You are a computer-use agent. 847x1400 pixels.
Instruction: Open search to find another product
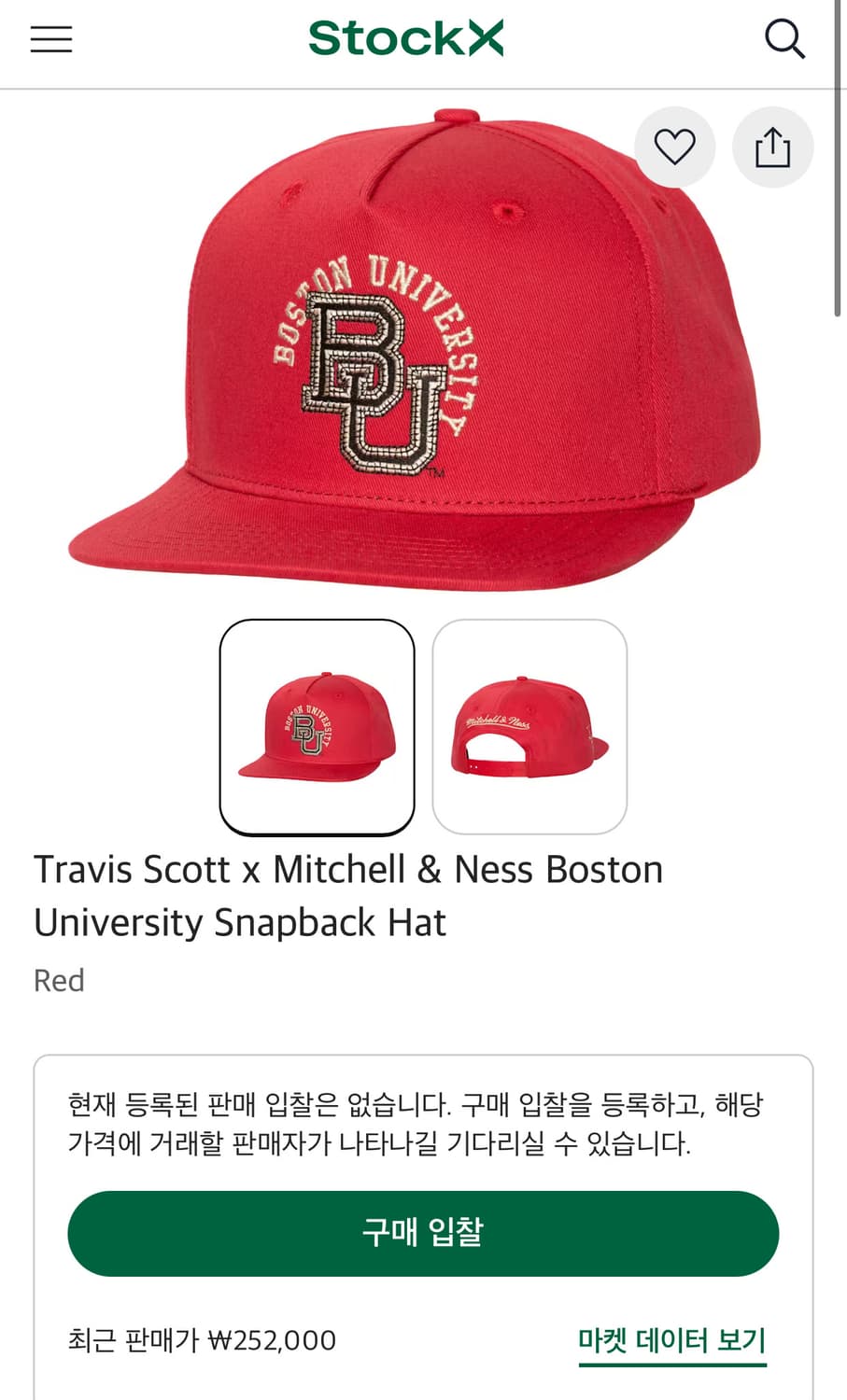pyautogui.click(x=786, y=38)
